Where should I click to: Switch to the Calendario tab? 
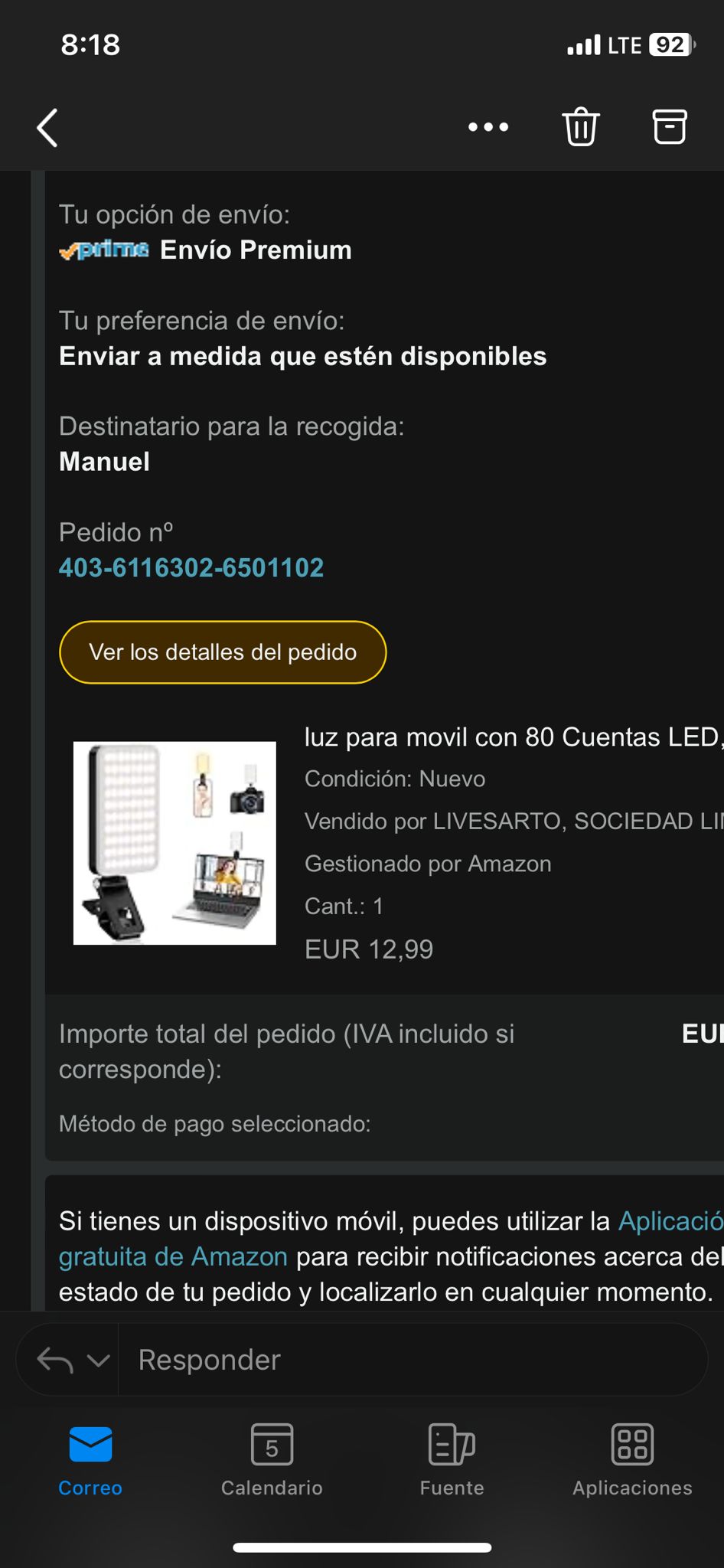272,1461
